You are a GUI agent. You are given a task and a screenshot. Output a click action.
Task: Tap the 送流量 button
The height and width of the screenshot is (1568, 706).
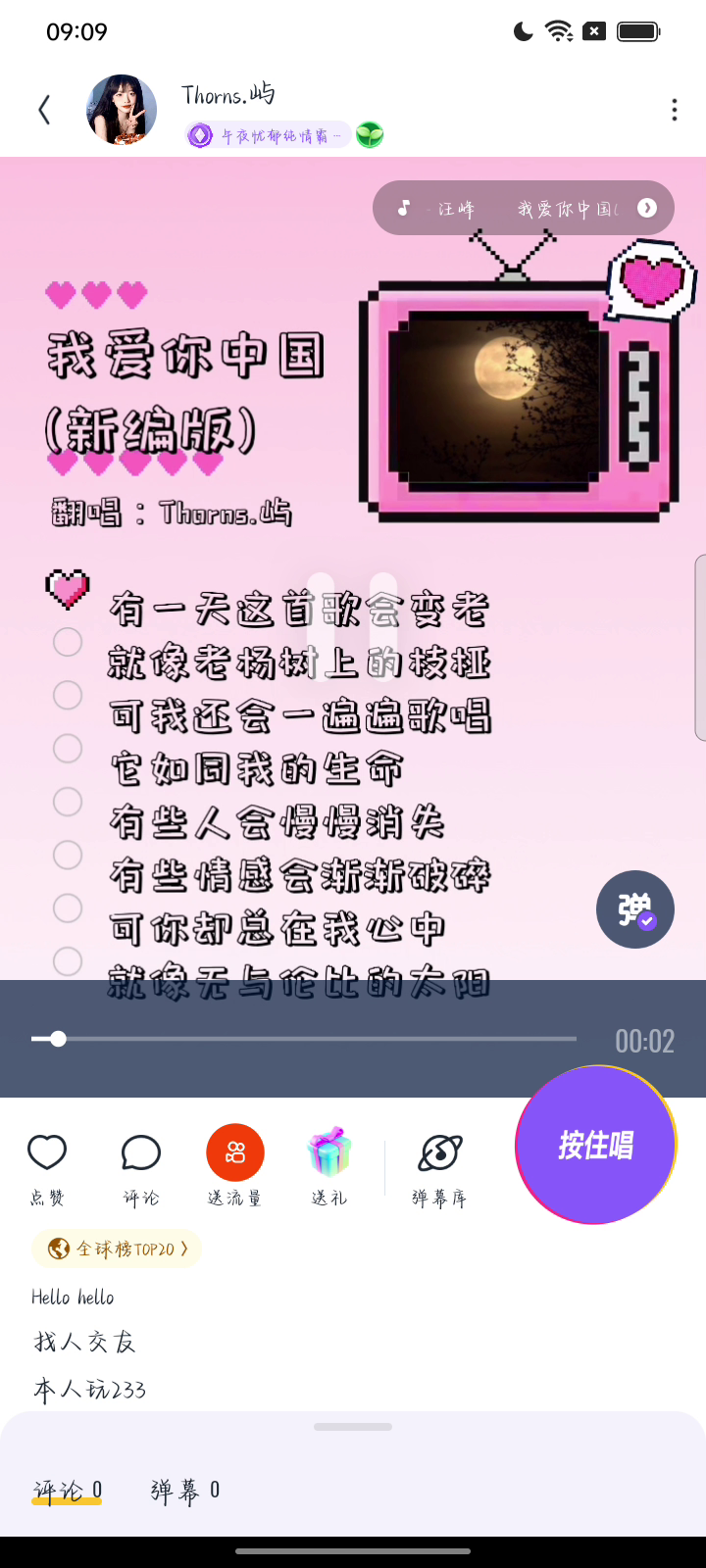point(235,1166)
